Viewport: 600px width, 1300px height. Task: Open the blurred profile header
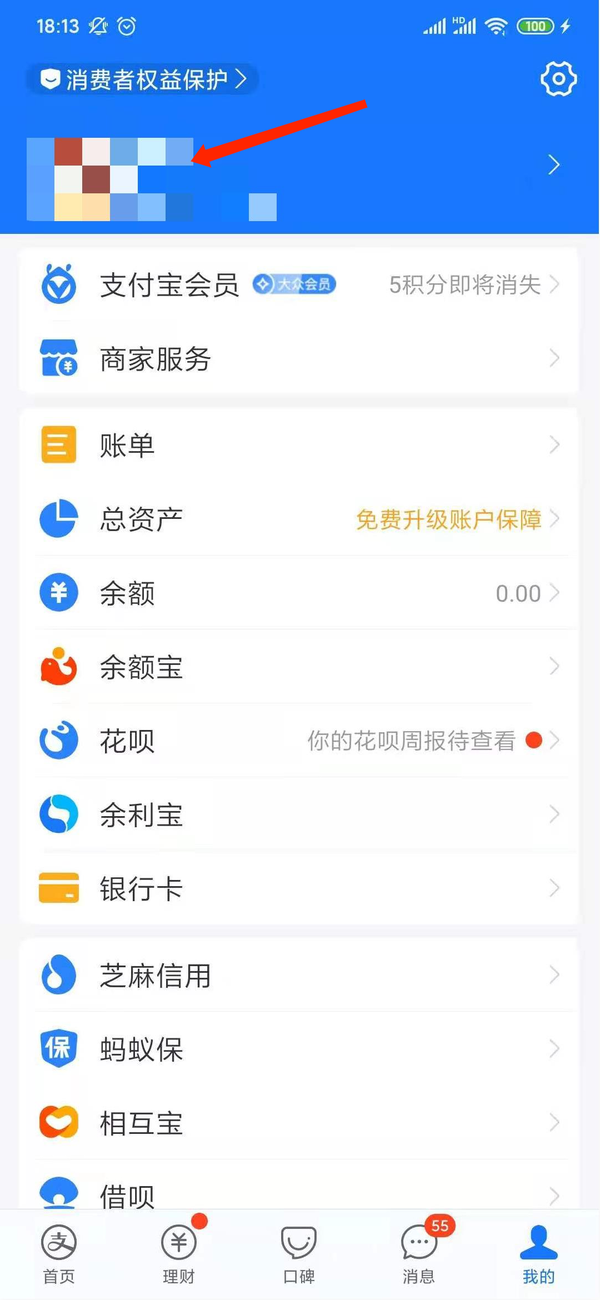click(x=300, y=166)
